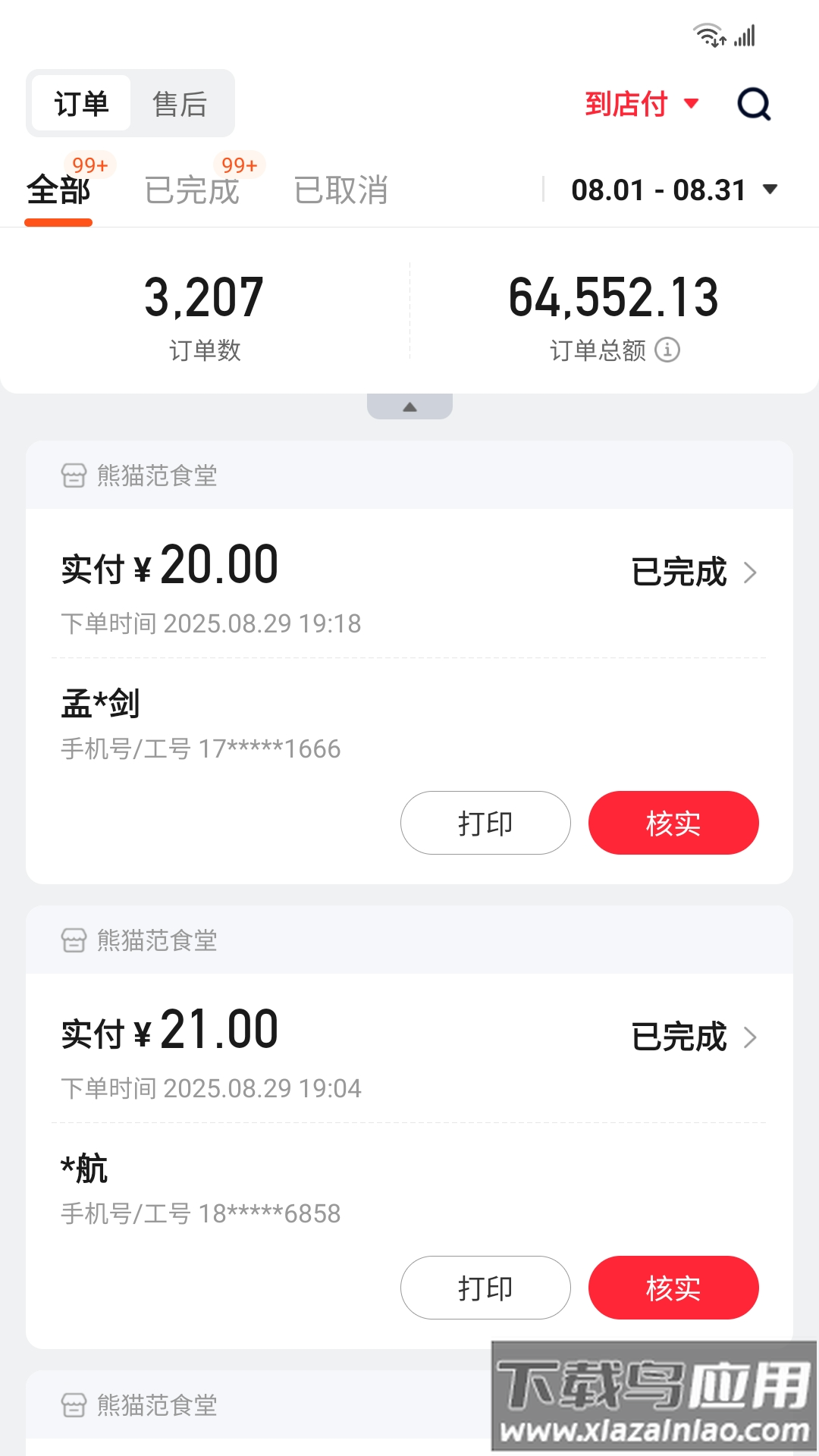Image resolution: width=819 pixels, height=1456 pixels.
Task: Change the 08.01 - 08.31 date range
Action: click(673, 190)
